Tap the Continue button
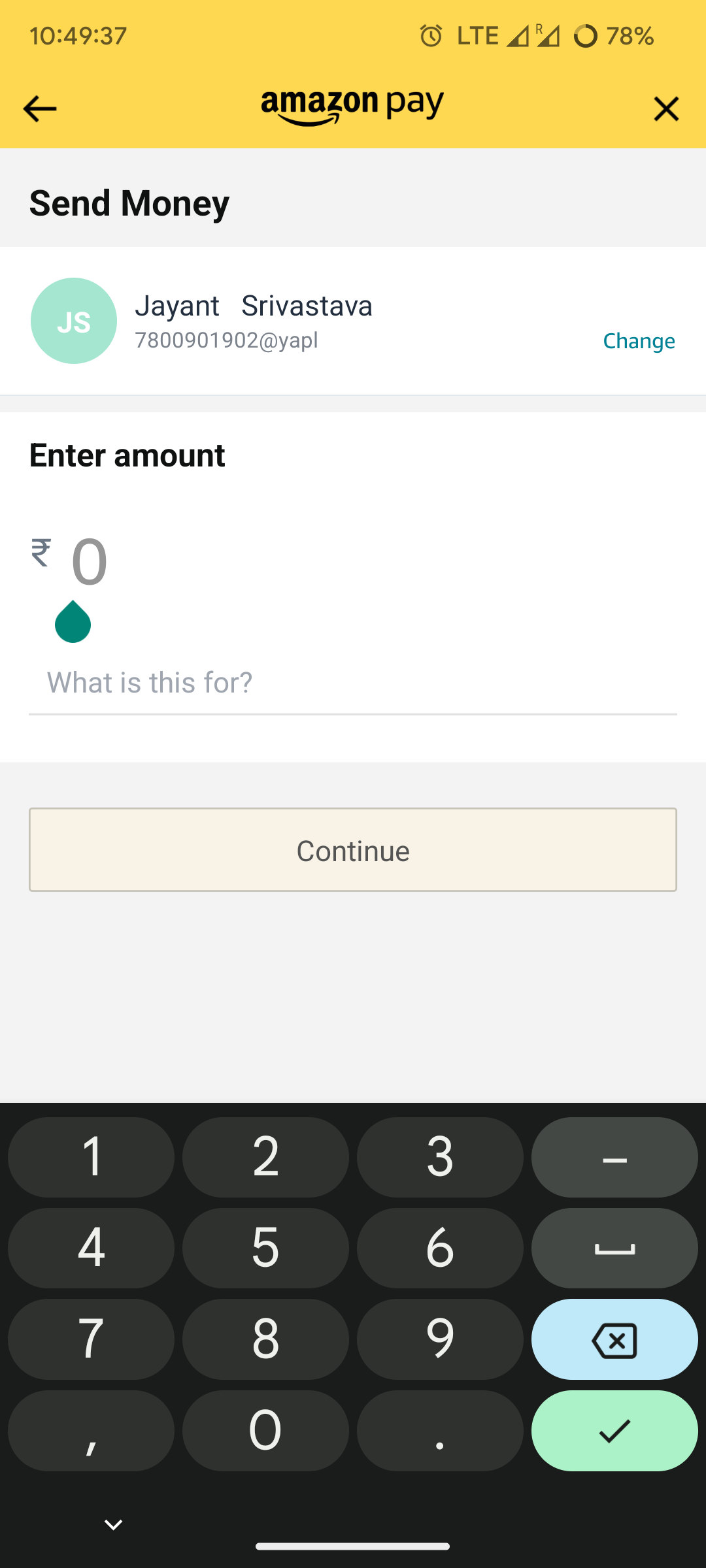This screenshot has height=1568, width=706. point(353,850)
